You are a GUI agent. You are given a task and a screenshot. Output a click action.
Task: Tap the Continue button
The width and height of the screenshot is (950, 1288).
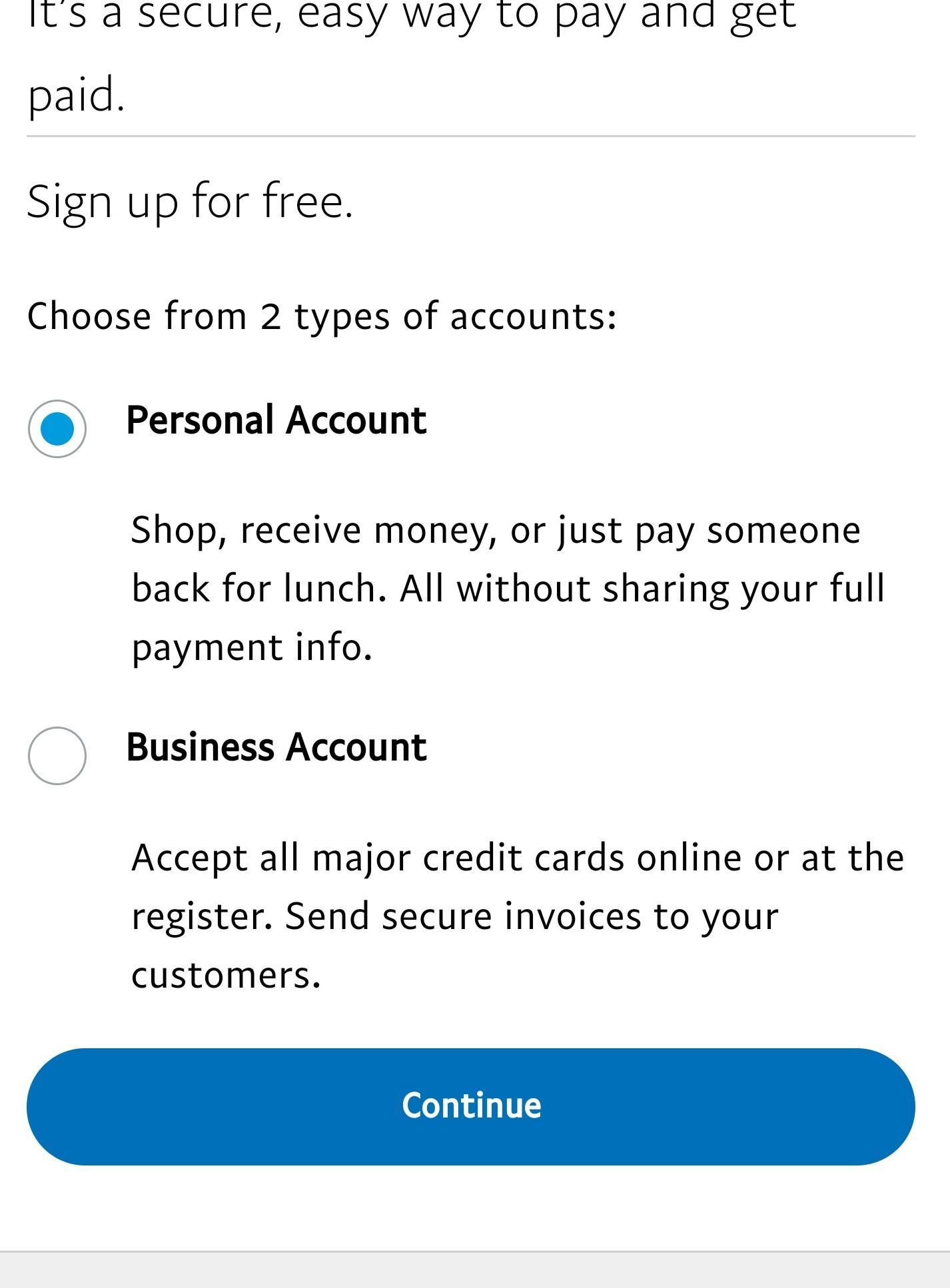coord(471,1106)
